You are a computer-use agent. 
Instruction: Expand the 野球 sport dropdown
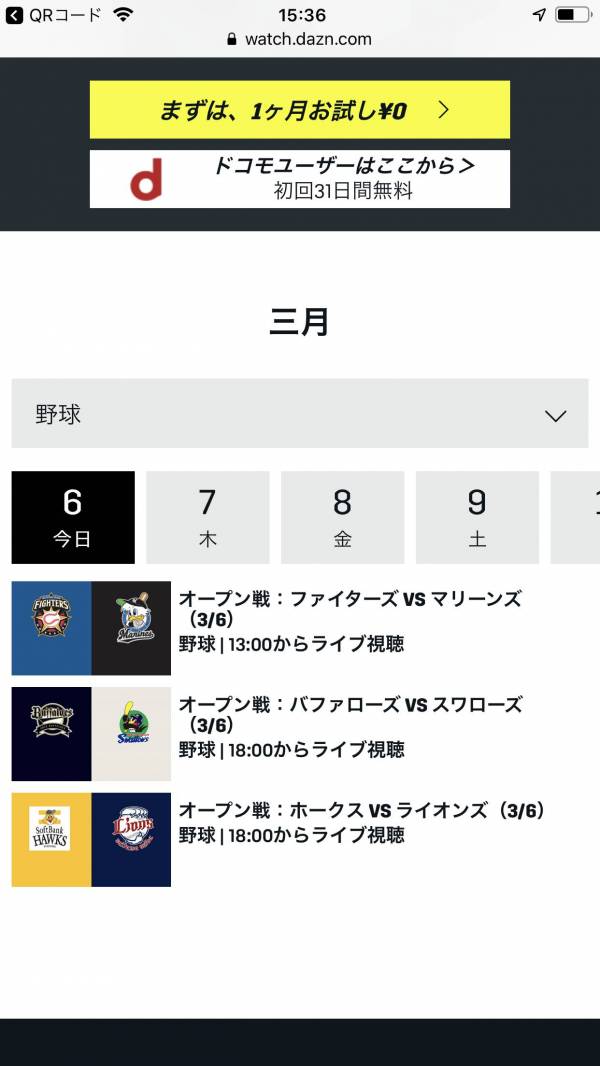click(x=299, y=413)
